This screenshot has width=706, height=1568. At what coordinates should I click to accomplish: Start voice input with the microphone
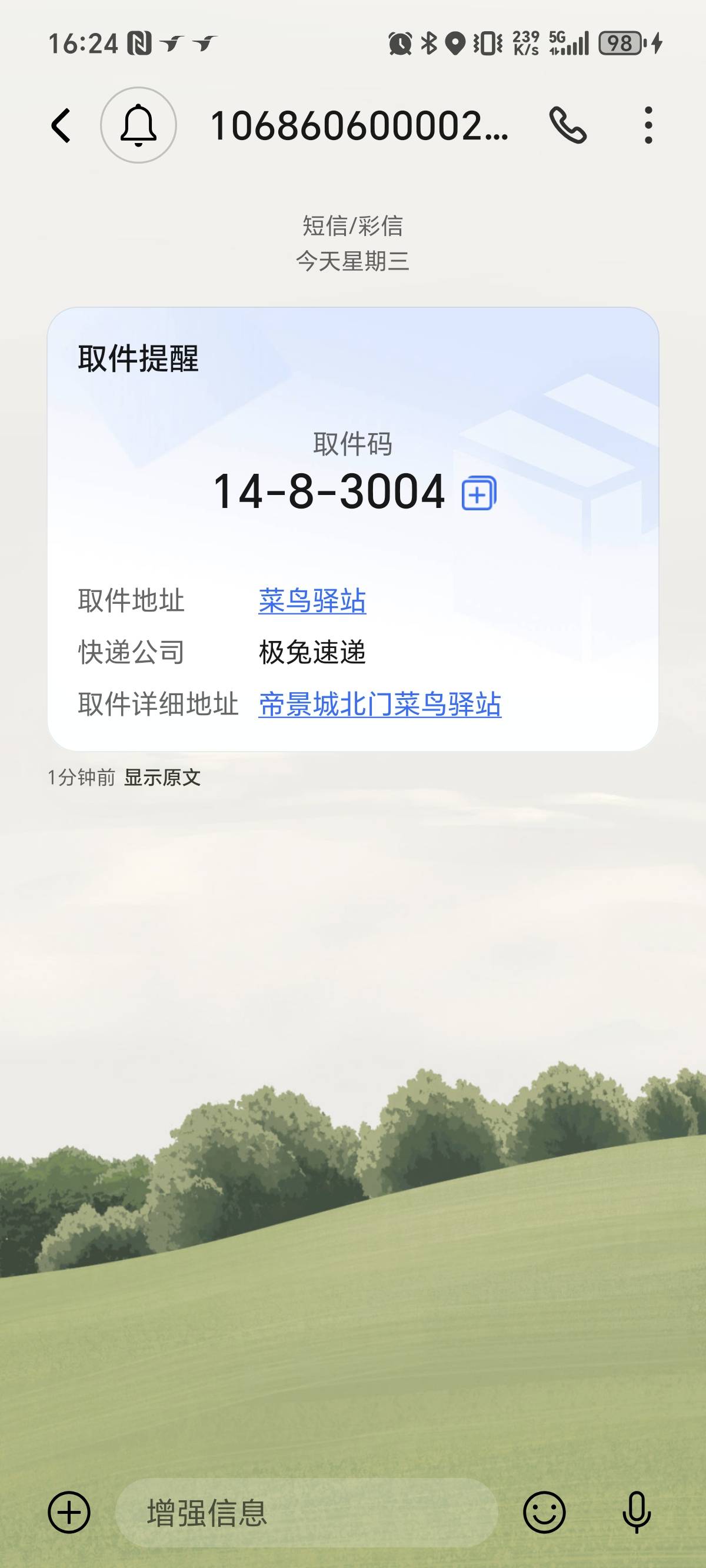click(637, 1513)
